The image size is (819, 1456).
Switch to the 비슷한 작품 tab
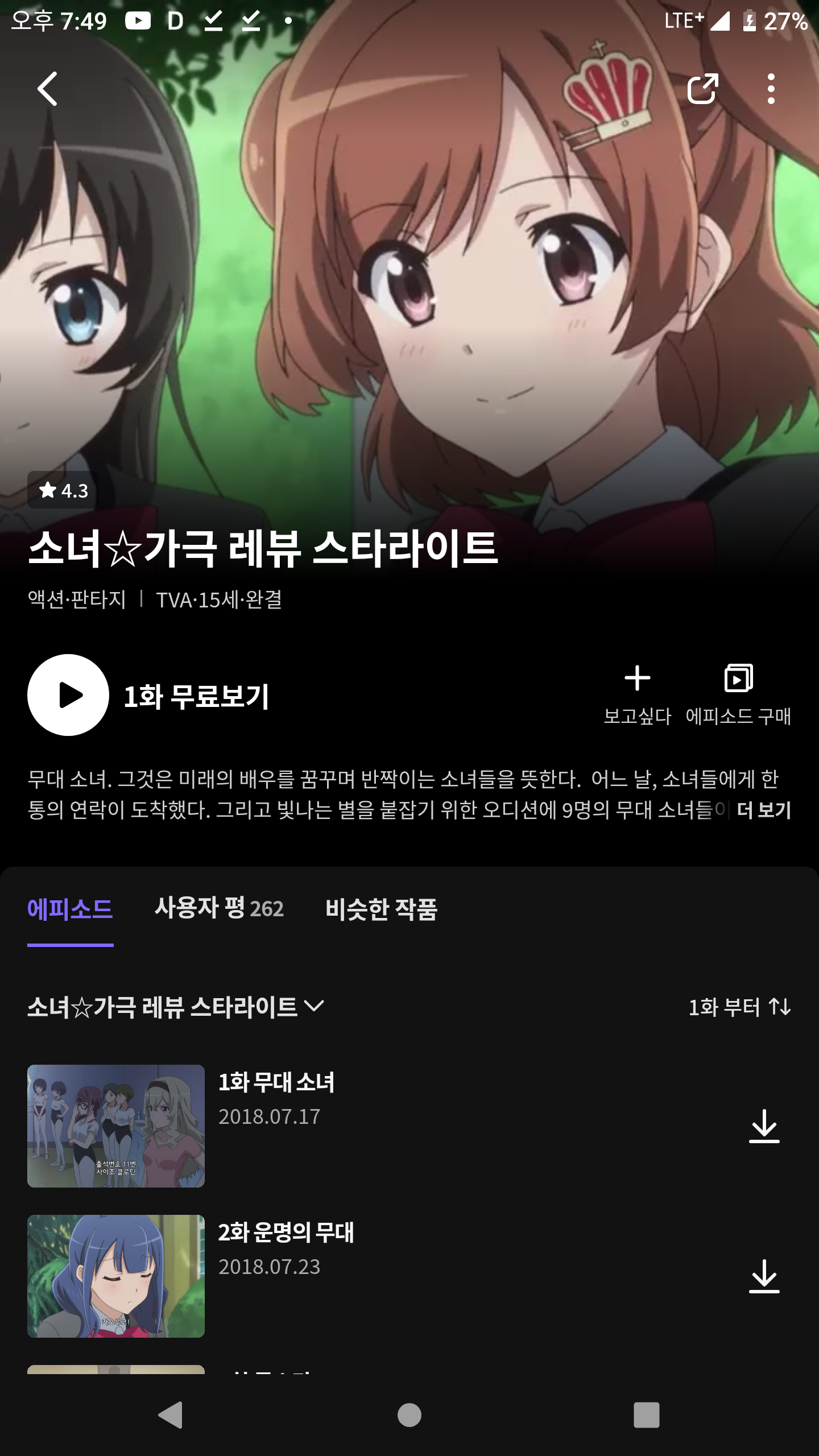click(x=381, y=908)
